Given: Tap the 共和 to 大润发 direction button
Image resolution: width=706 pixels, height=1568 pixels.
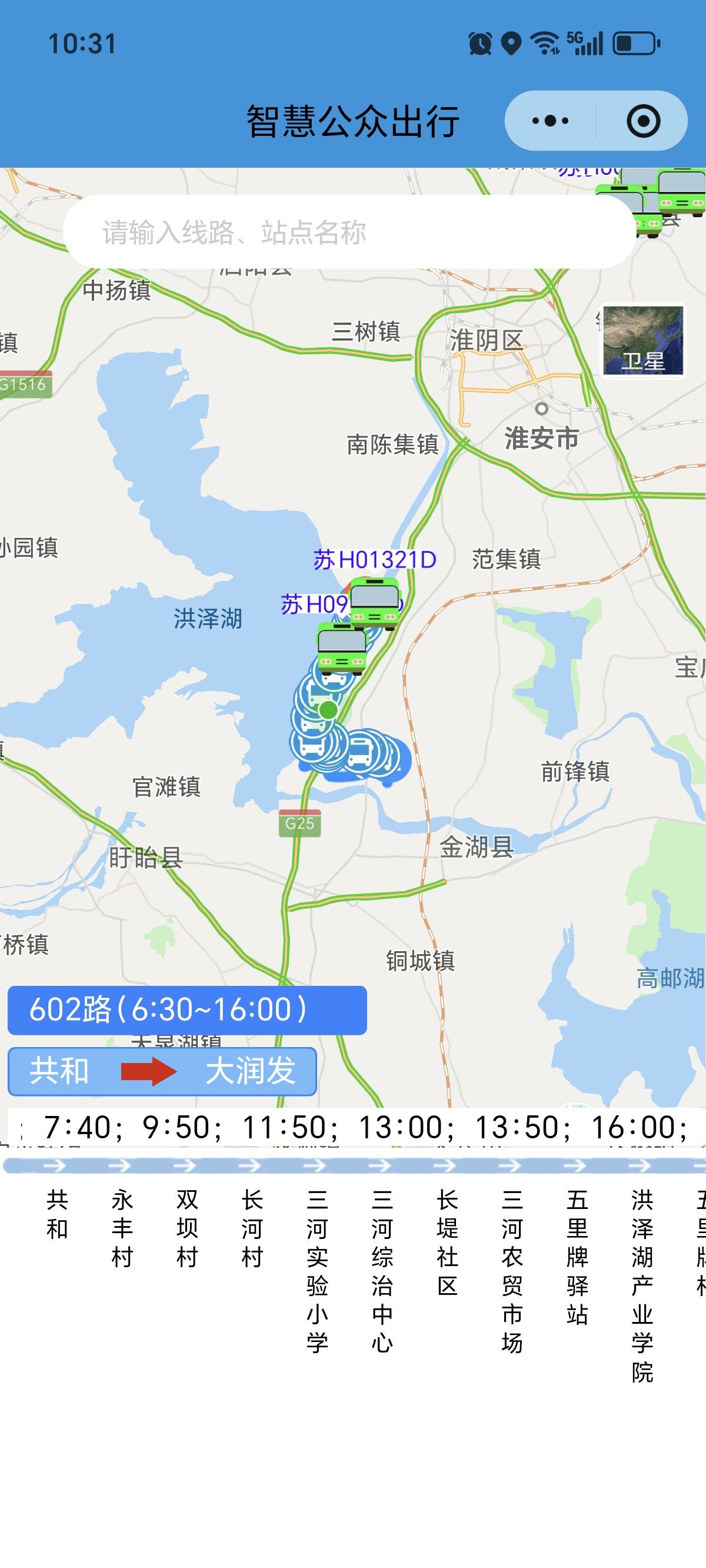Looking at the screenshot, I should point(162,1071).
